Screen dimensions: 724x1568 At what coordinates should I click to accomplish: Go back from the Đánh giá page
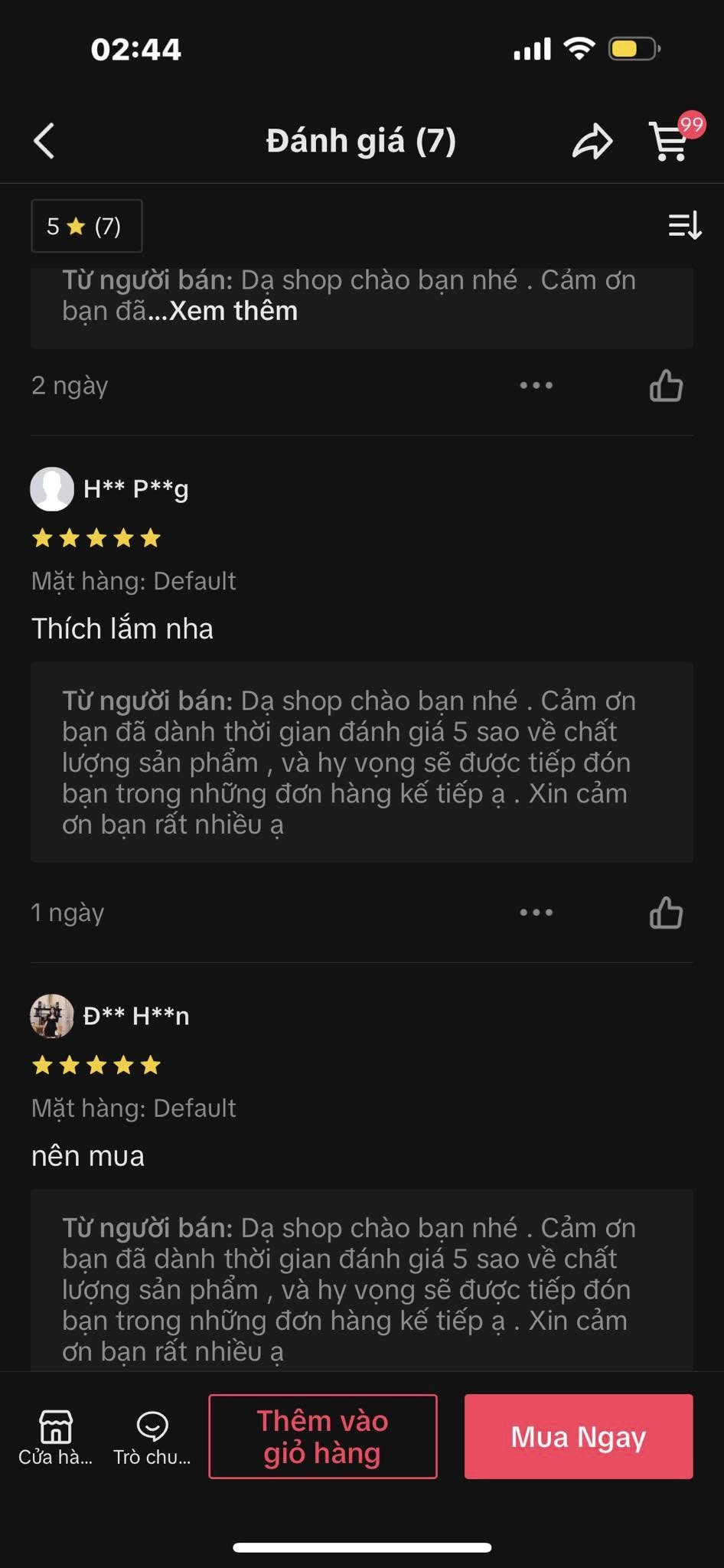pos(44,141)
